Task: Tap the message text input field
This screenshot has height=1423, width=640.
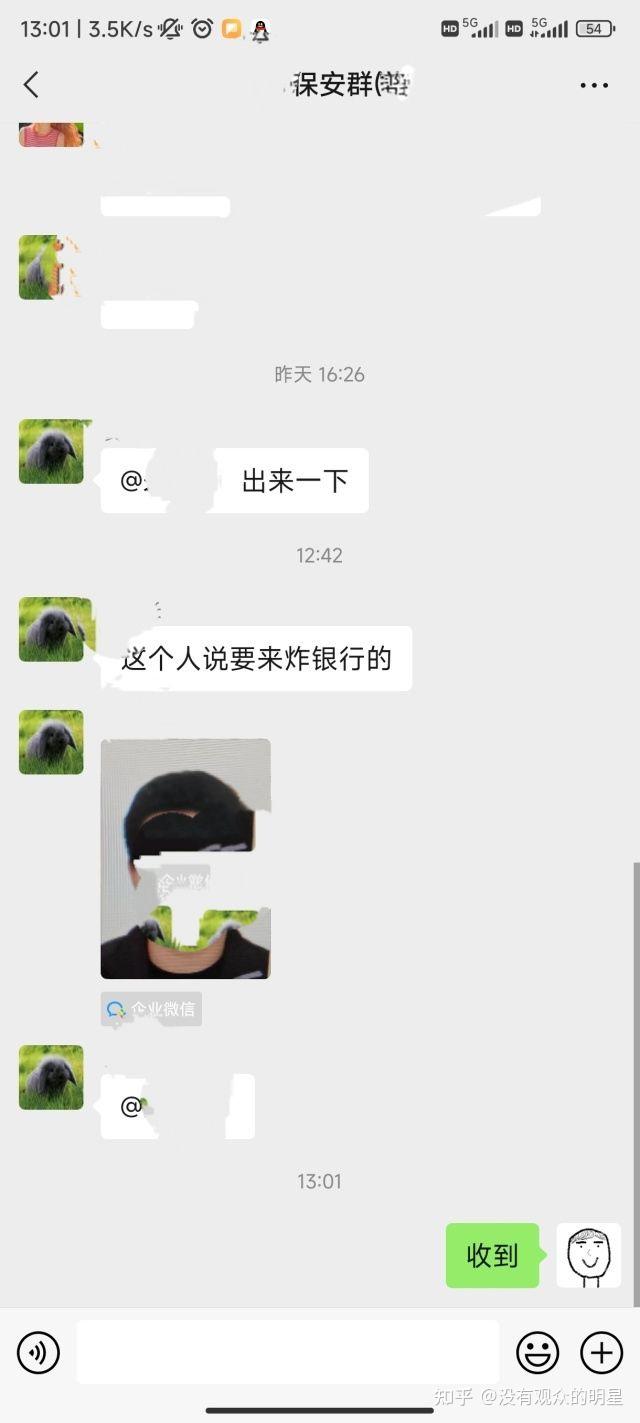Action: coord(287,1352)
